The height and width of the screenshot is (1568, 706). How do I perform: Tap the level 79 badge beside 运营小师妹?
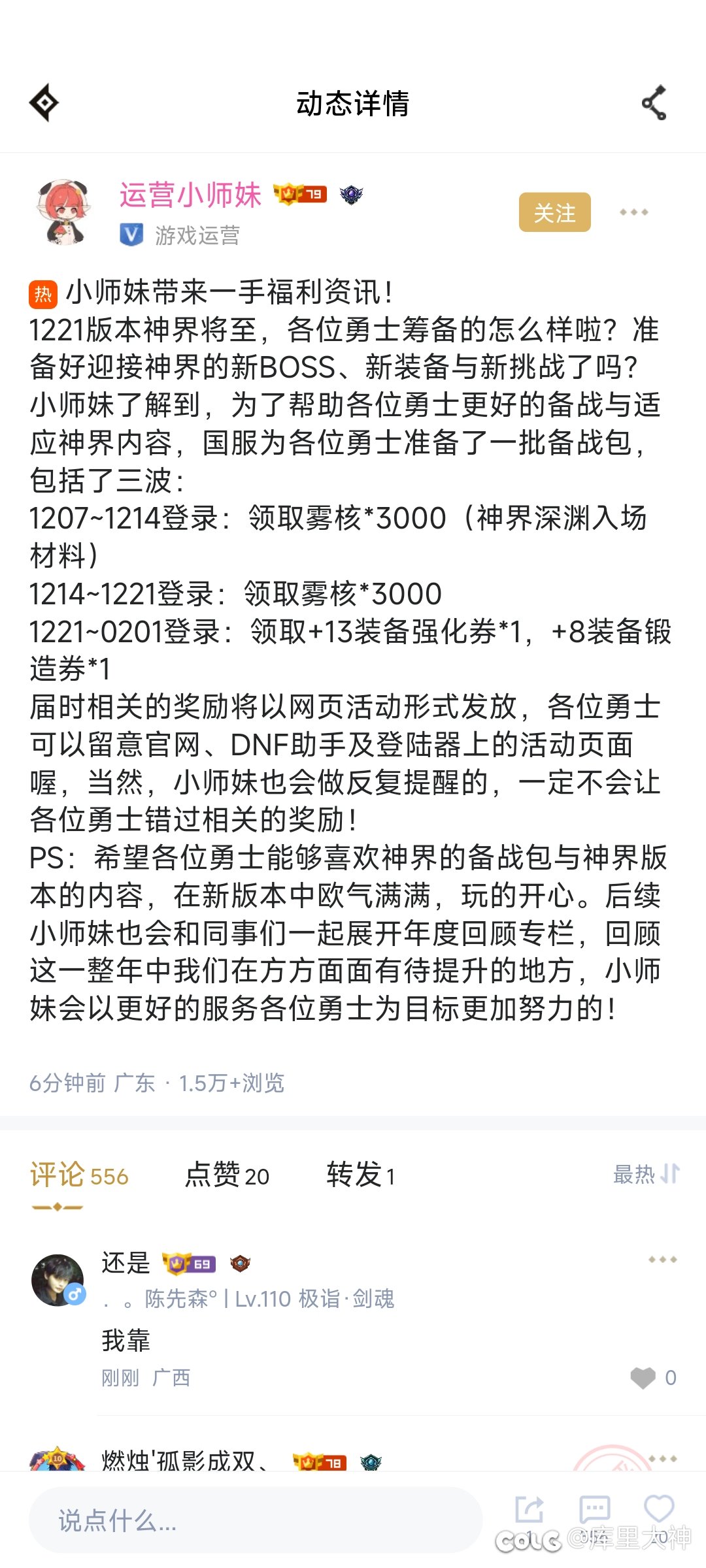(301, 193)
